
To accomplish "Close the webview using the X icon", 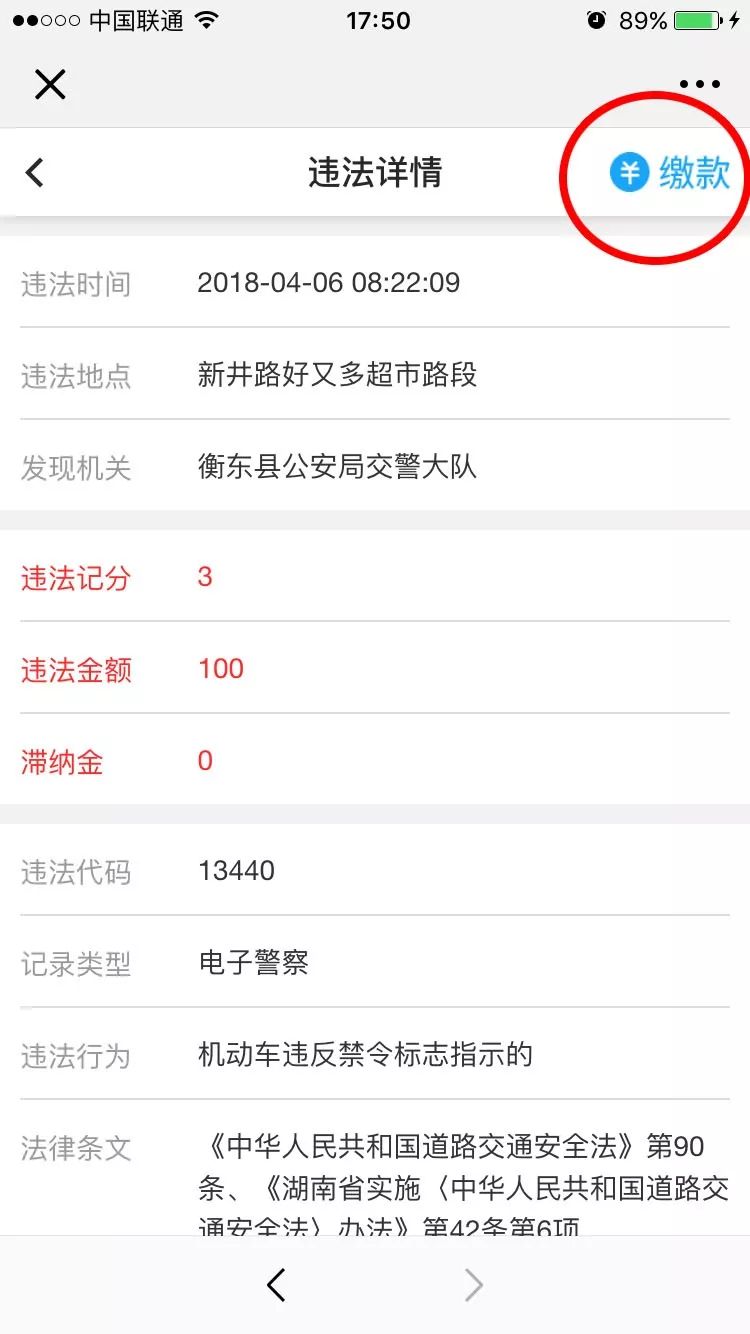I will 49,84.
